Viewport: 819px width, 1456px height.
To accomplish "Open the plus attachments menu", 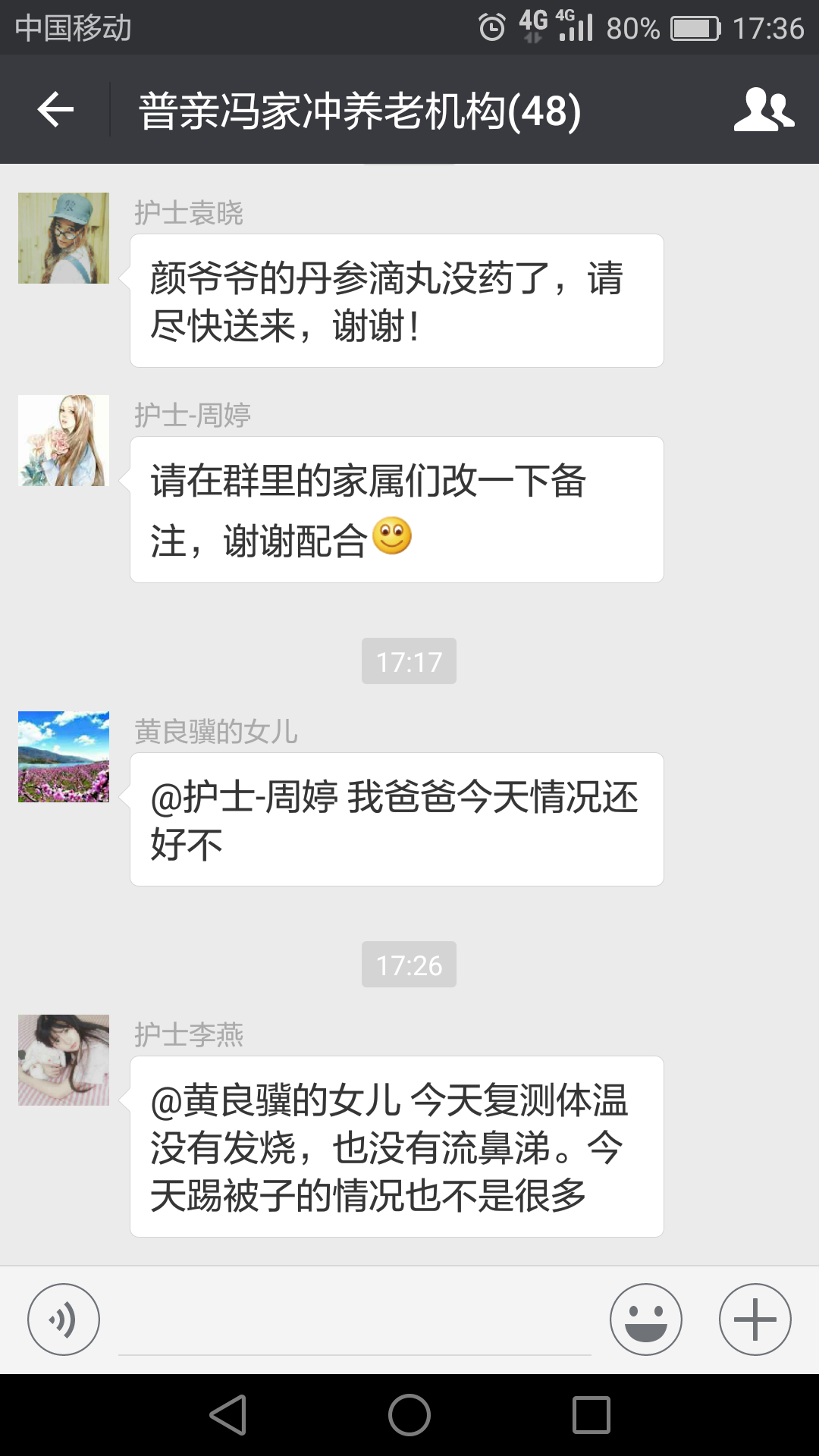I will pos(755,1319).
